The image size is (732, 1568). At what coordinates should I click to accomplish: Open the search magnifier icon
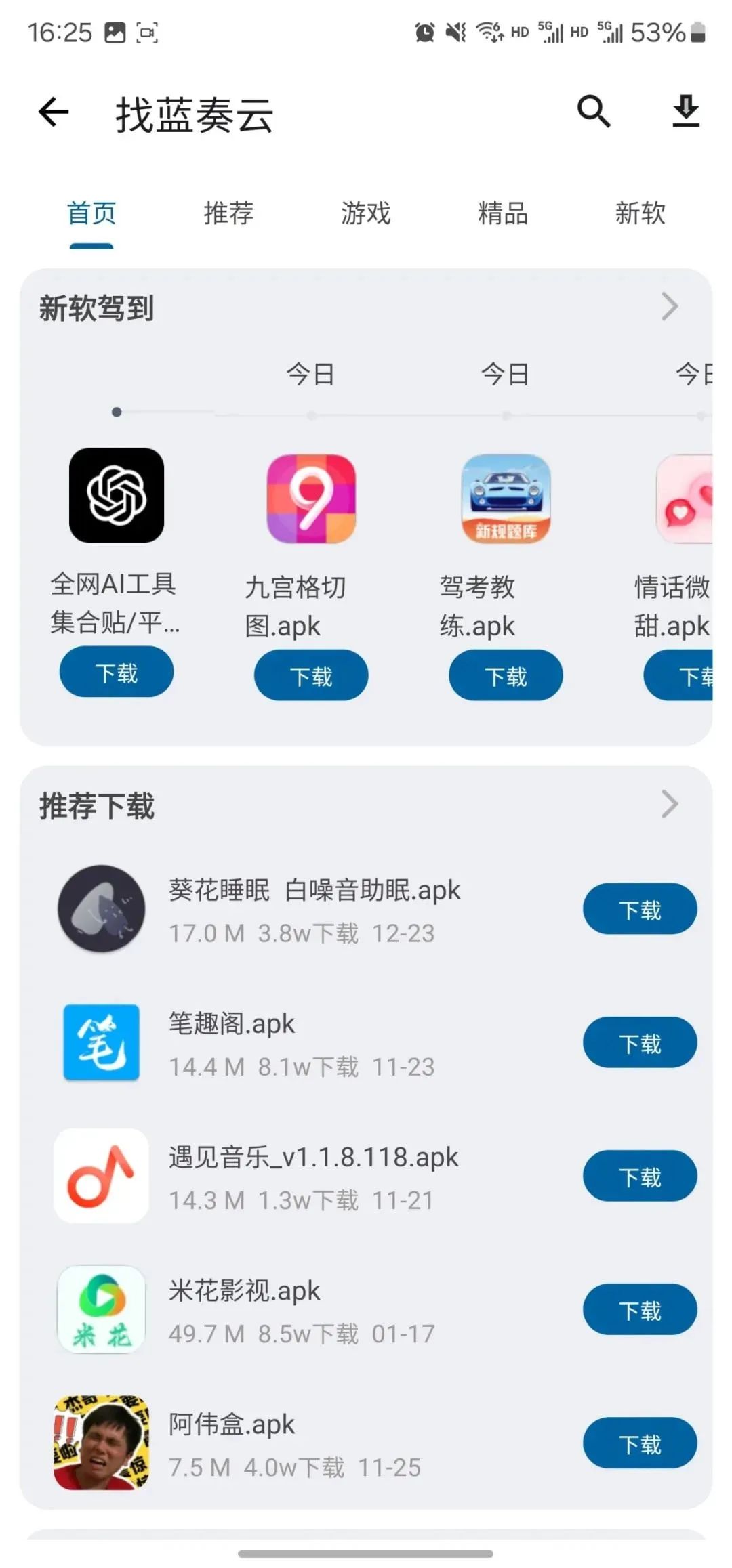pyautogui.click(x=594, y=111)
